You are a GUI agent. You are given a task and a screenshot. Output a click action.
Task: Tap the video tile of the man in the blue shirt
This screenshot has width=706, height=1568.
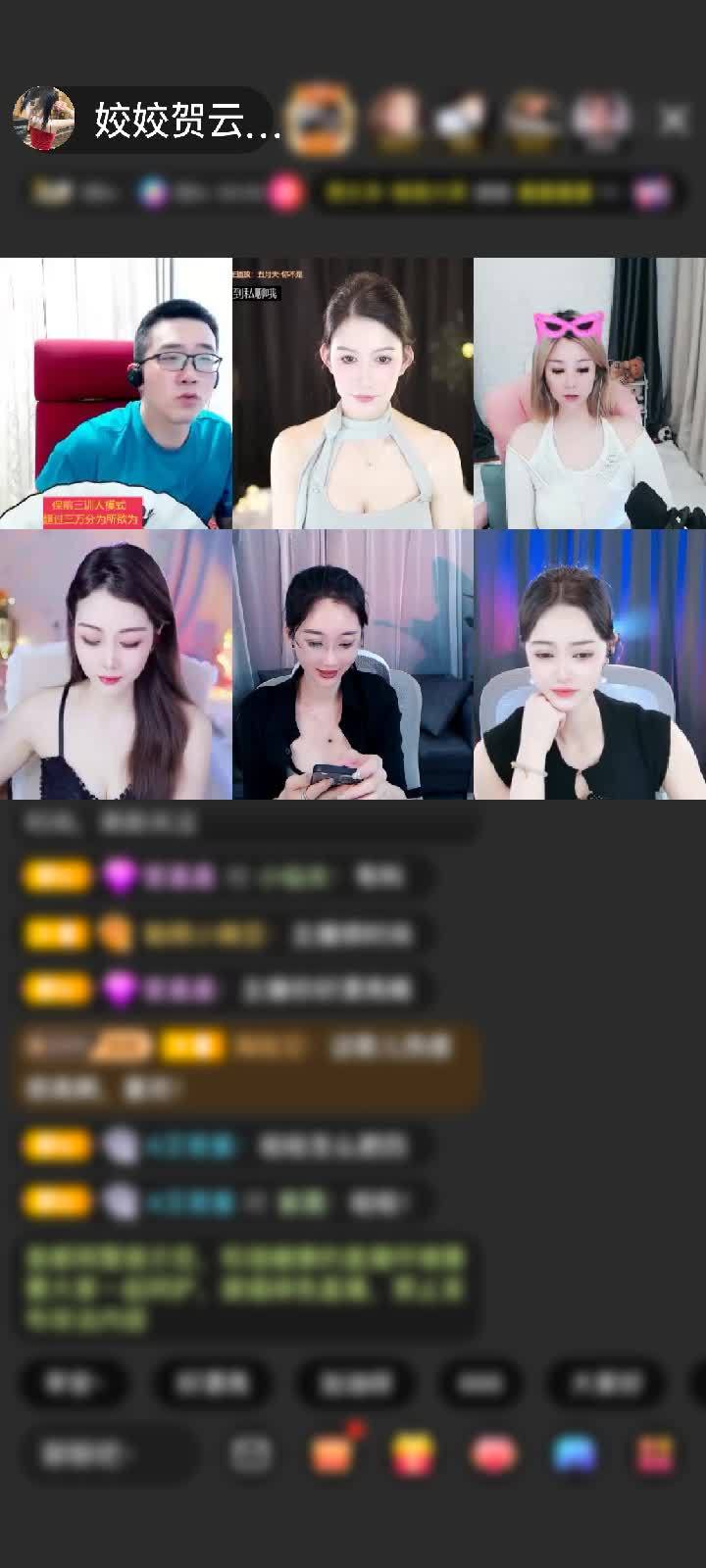(116, 394)
